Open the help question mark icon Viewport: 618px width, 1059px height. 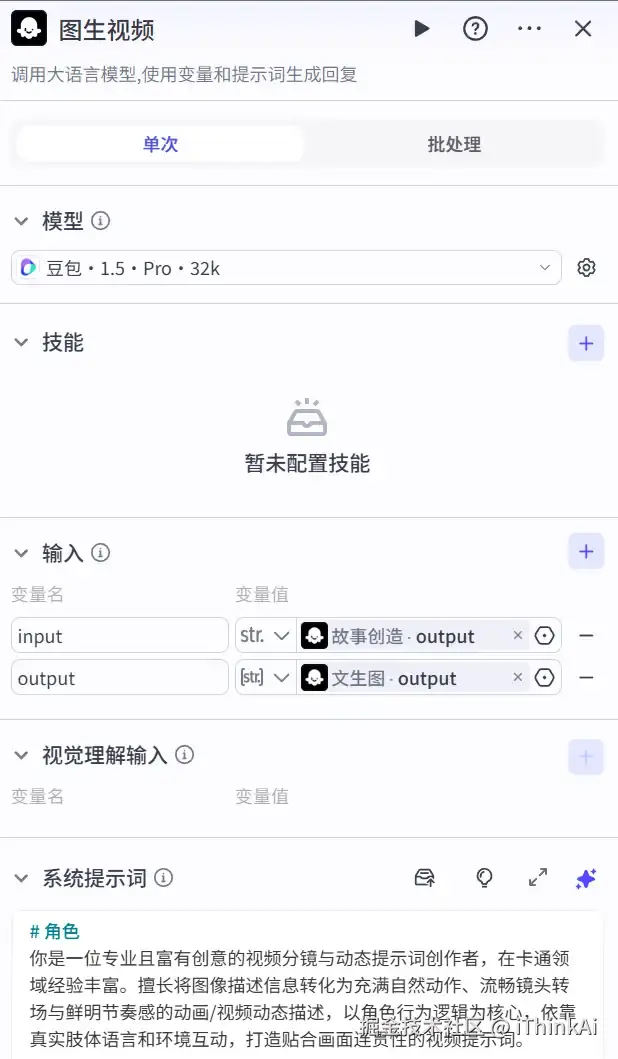click(475, 29)
